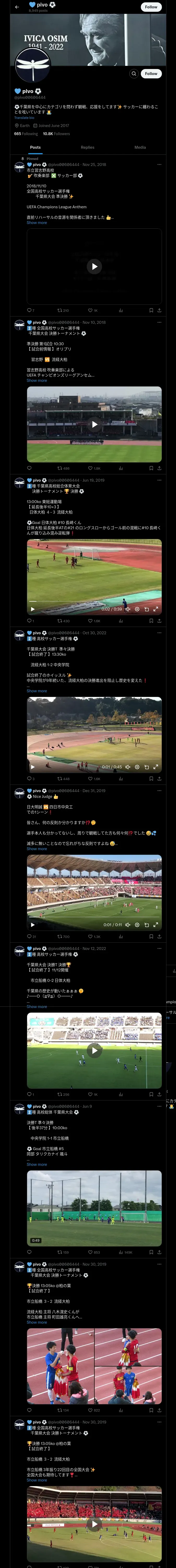View the 10.8K Followers list

[x=56, y=134]
